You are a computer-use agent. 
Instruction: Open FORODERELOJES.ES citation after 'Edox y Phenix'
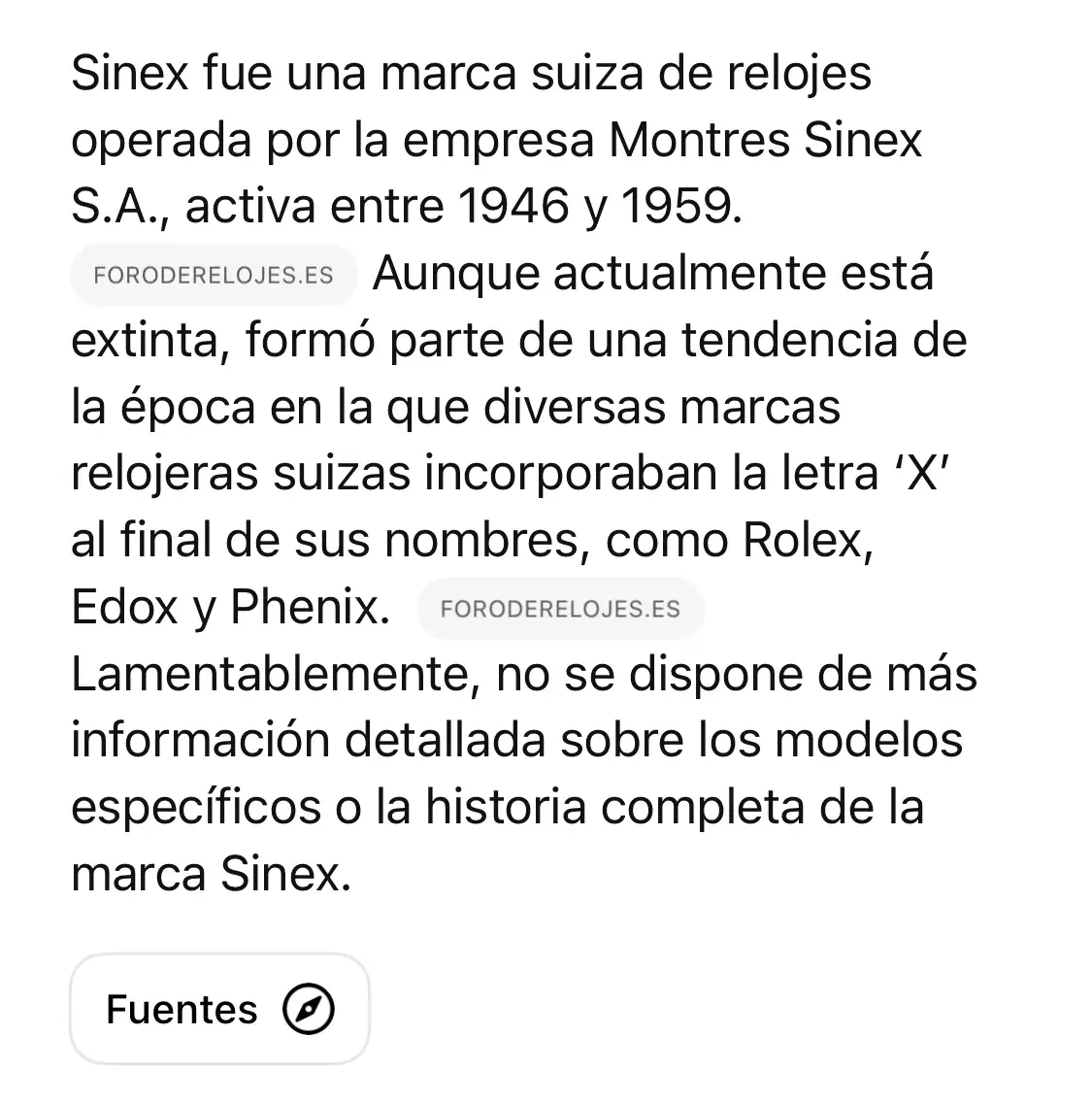pos(560,609)
